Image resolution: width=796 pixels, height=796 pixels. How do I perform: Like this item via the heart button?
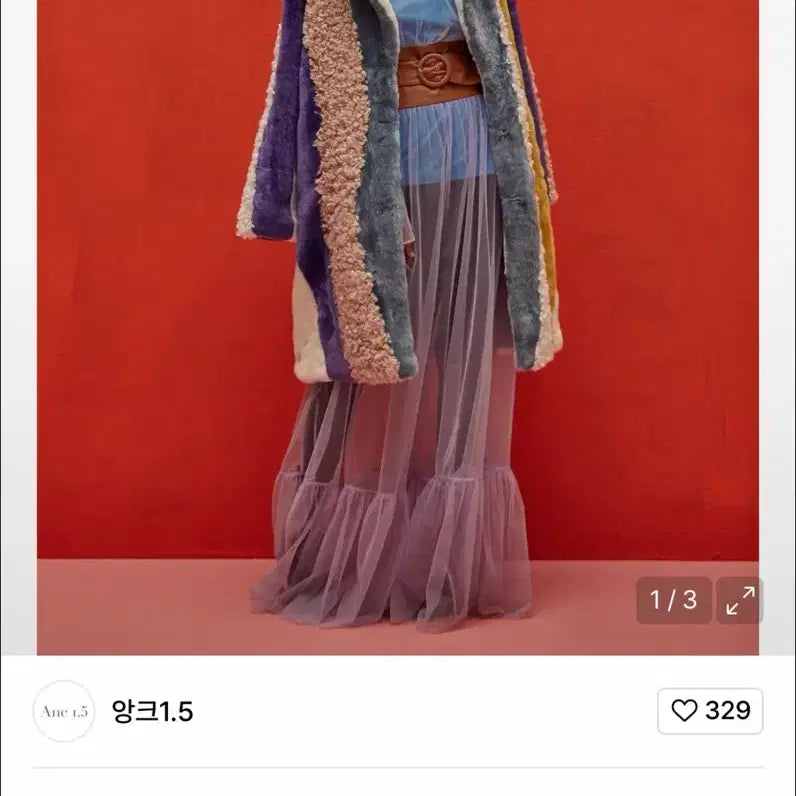(x=710, y=711)
